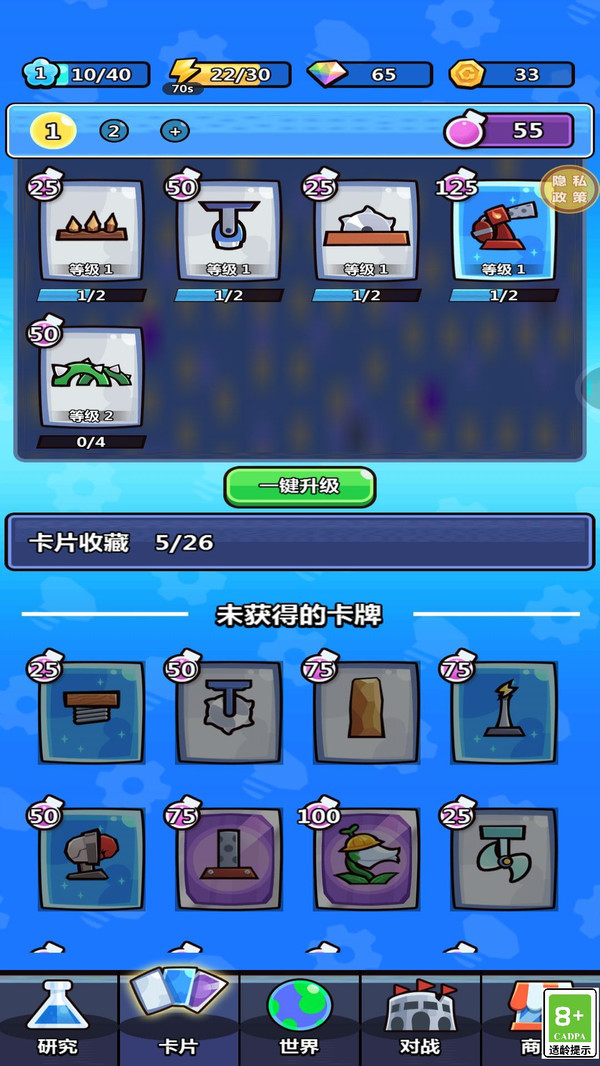Open the wheel roller card costing 50

tap(228, 232)
